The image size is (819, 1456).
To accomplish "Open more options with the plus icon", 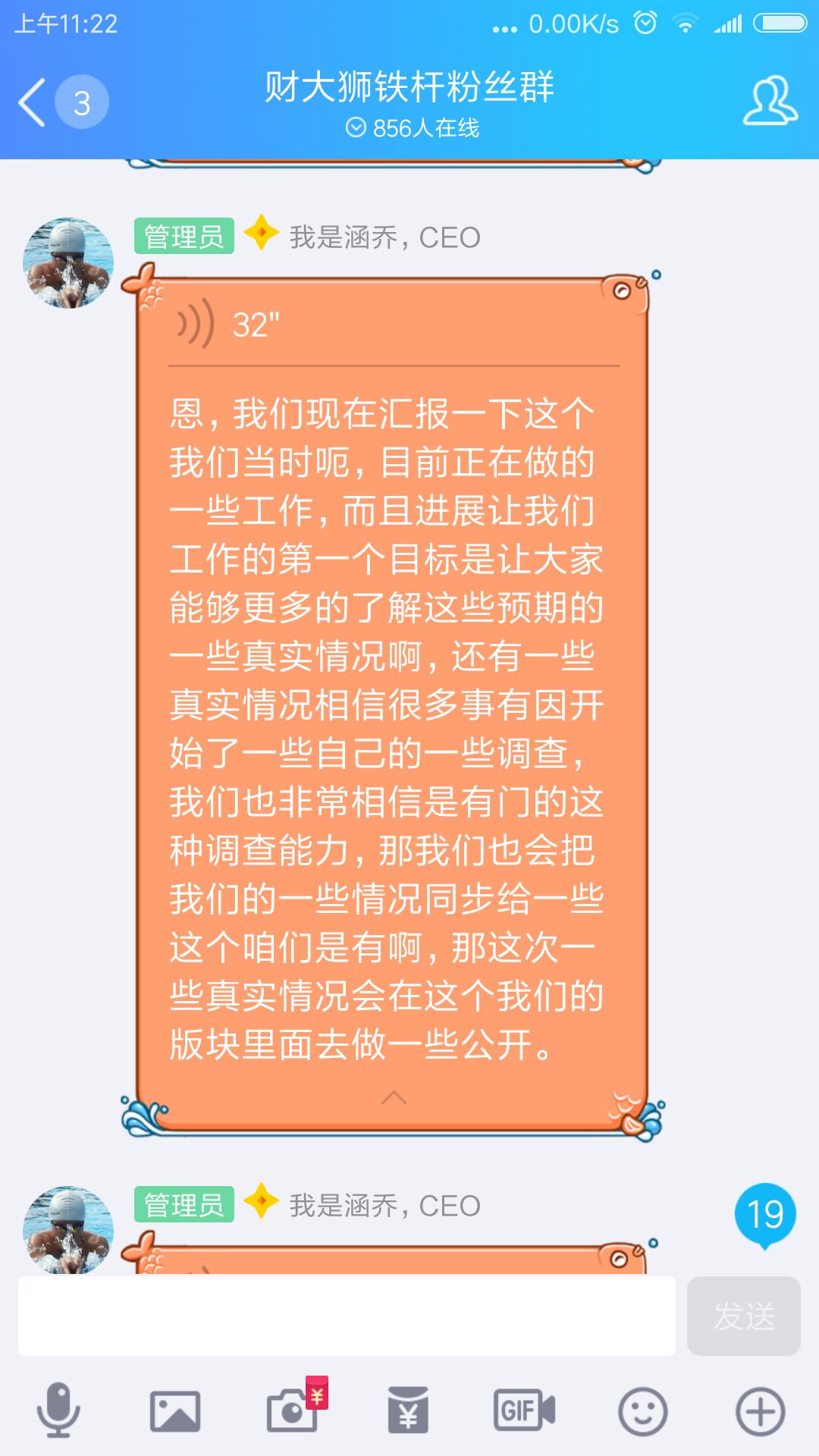I will [x=760, y=1410].
